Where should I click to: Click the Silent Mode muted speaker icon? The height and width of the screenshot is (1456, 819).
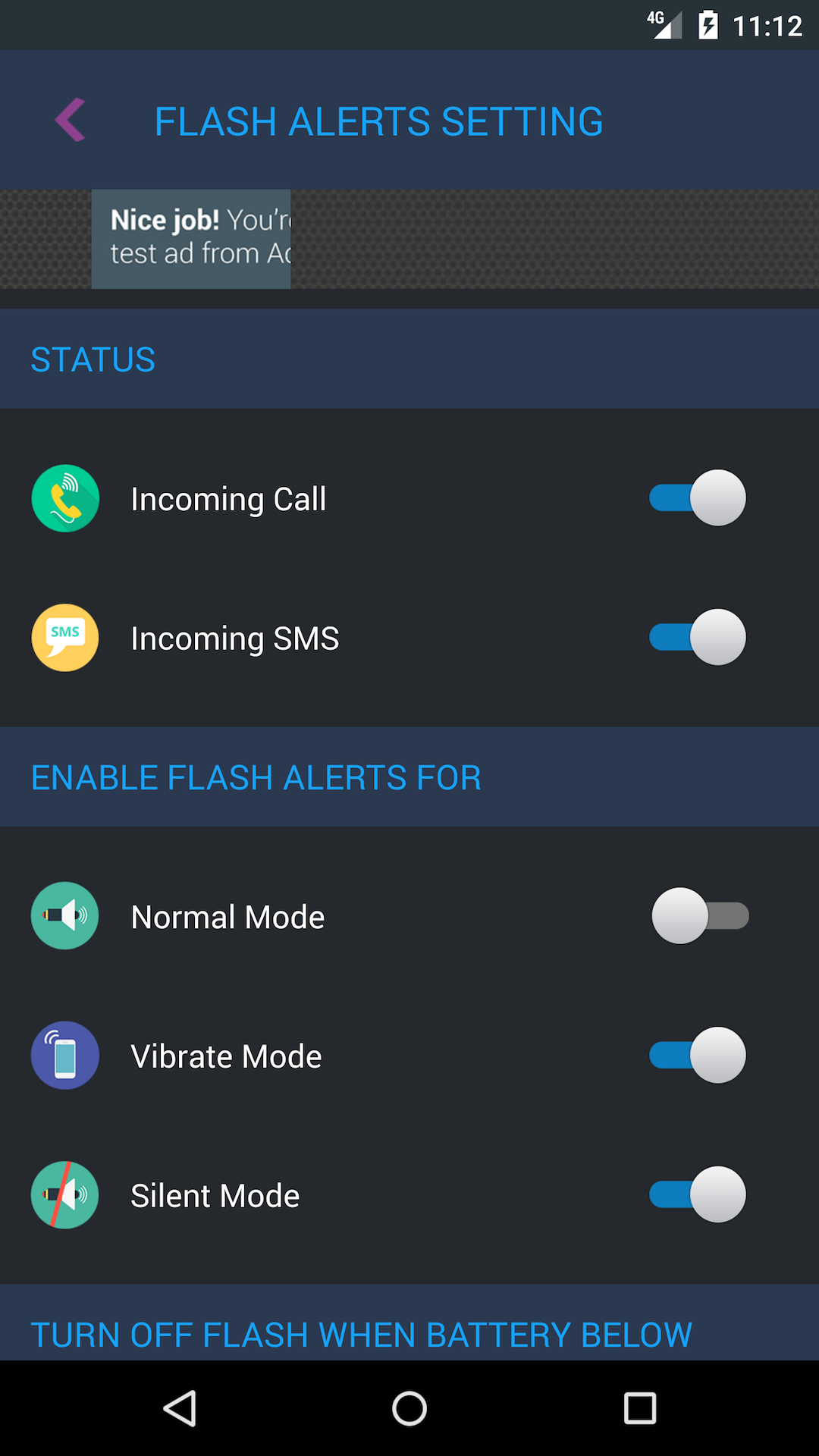click(x=65, y=1194)
